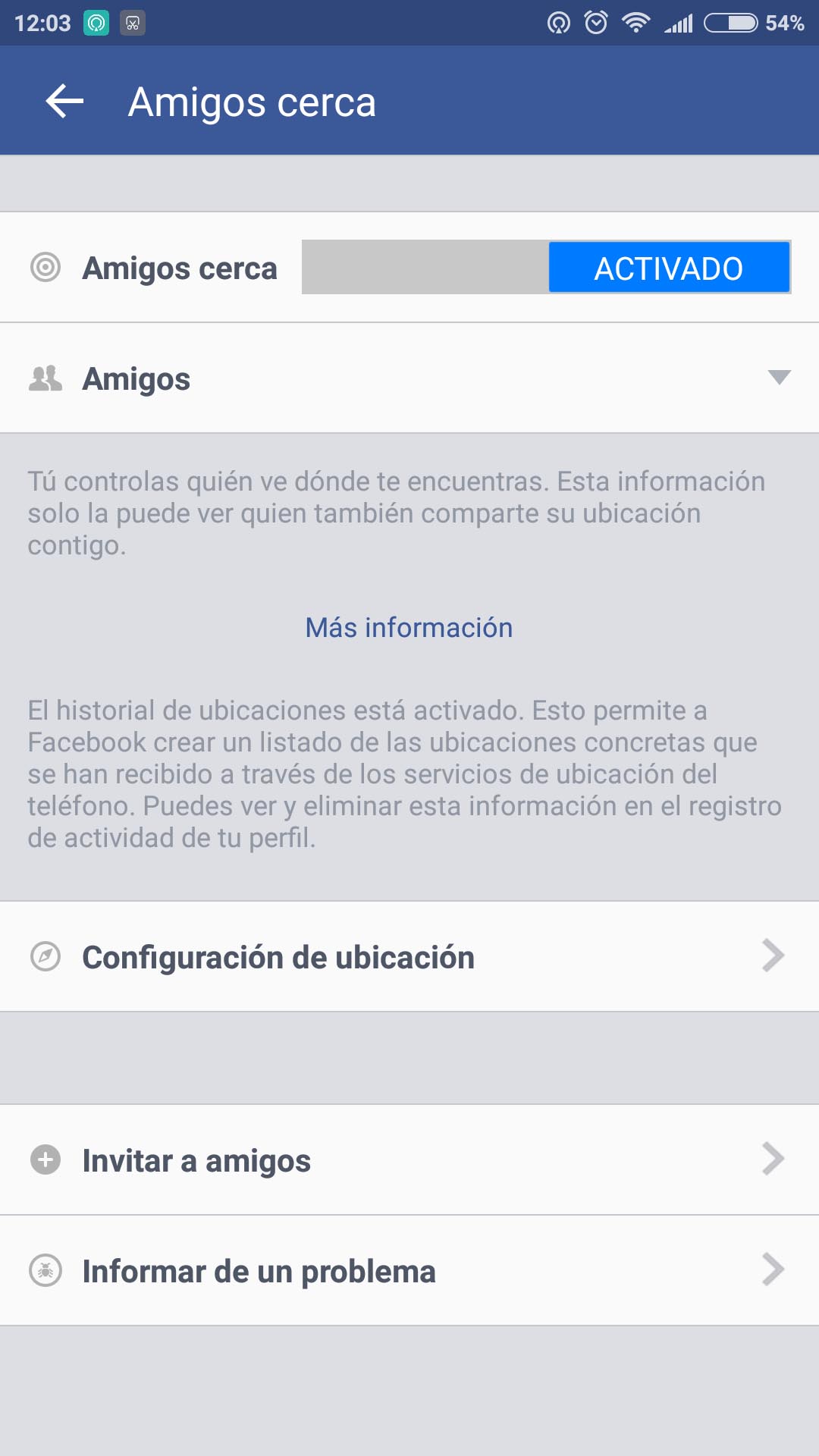Screen dimensions: 819x1456
Task: Turn off the Amigos cerca toggle
Action: 546,267
